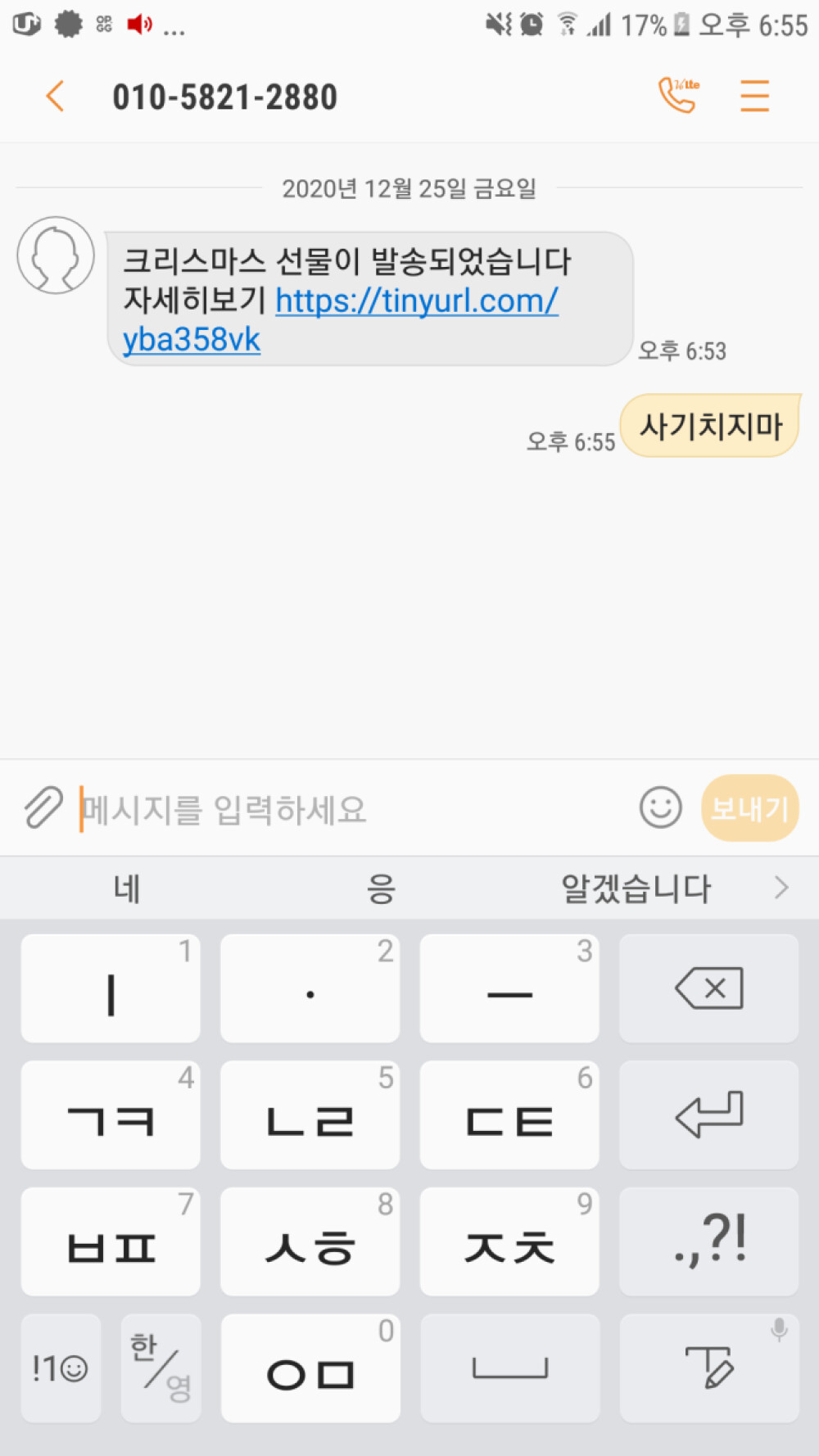Switch keyboard language with the 한/영 key

(161, 1368)
